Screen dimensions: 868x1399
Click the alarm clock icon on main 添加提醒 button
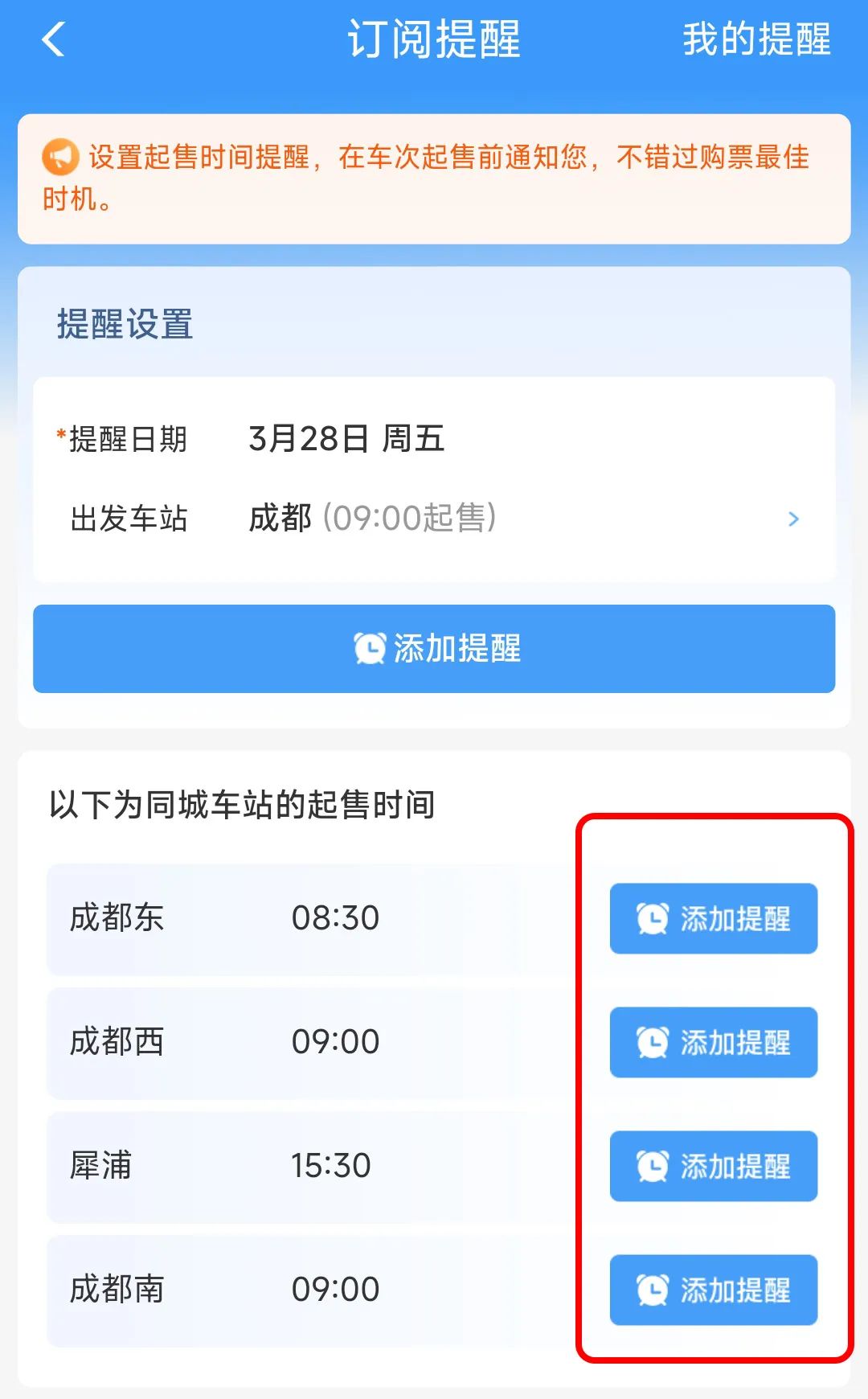click(x=369, y=650)
